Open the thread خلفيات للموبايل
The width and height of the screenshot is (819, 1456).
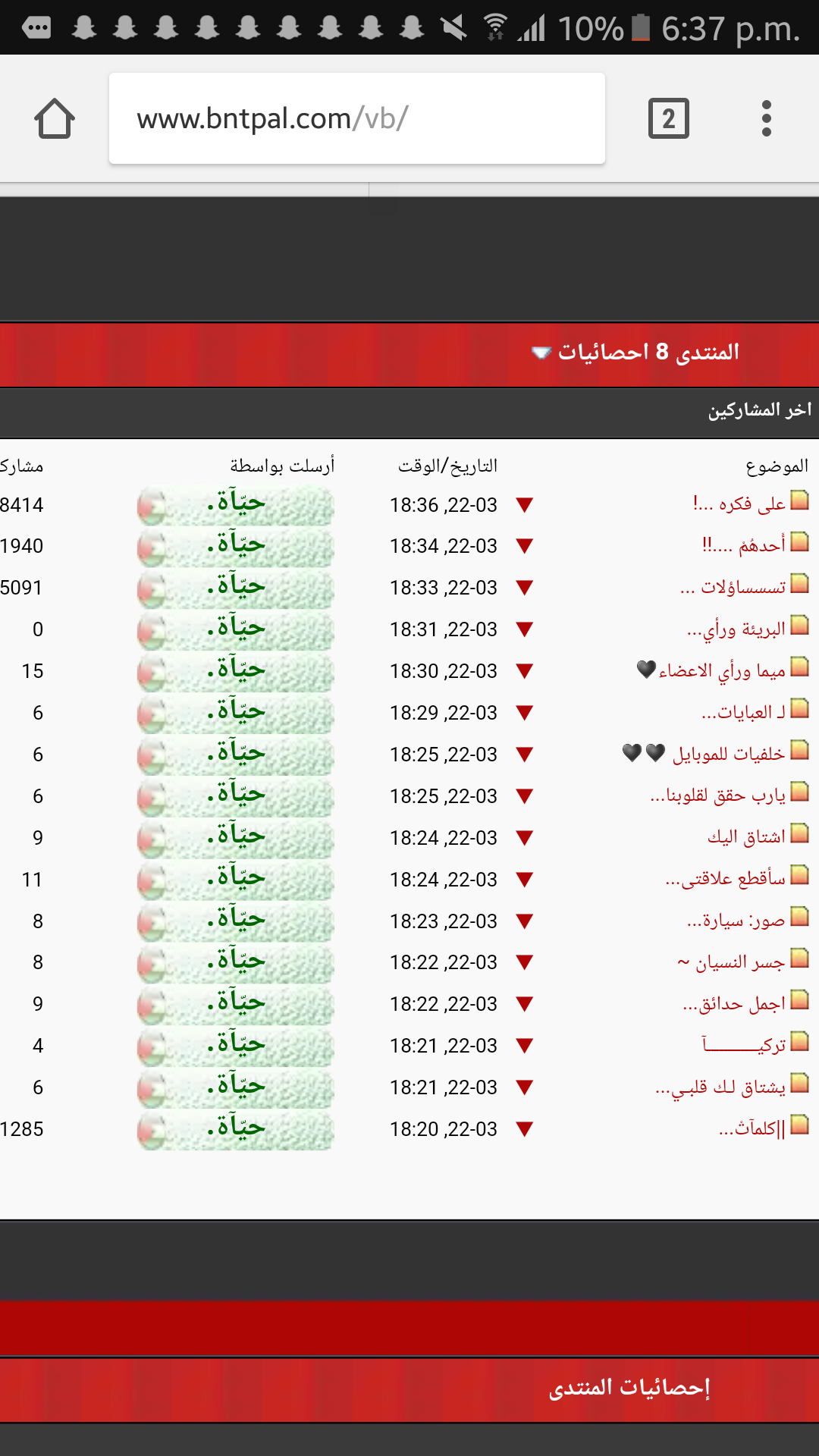tap(704, 753)
